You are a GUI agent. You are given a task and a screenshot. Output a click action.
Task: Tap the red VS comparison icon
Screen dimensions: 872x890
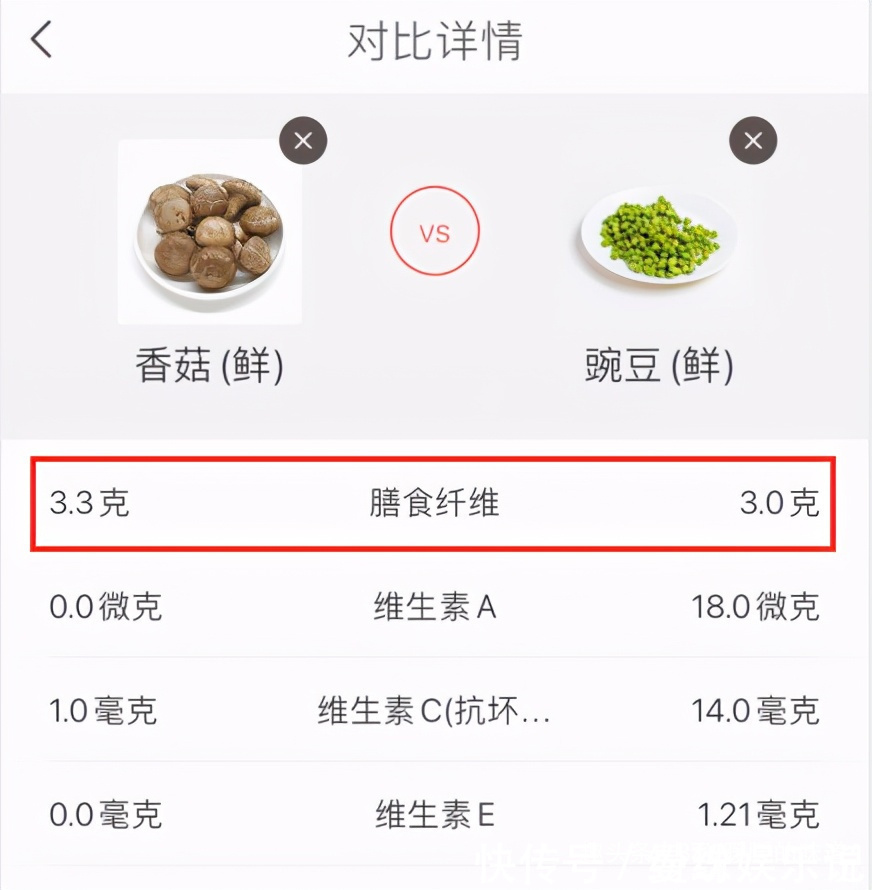click(435, 231)
